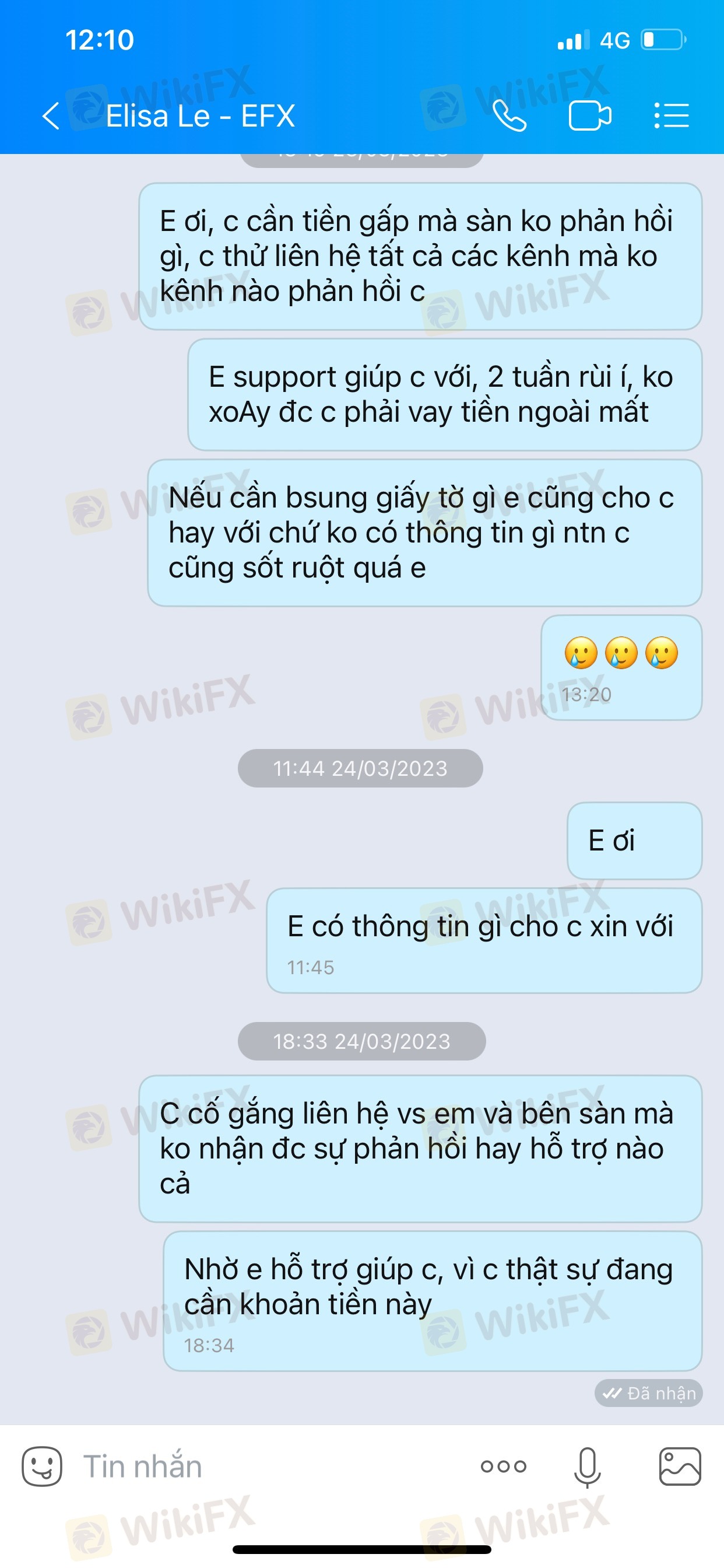724x1568 pixels.
Task: Start a voice call with Elisa Le
Action: point(509,116)
